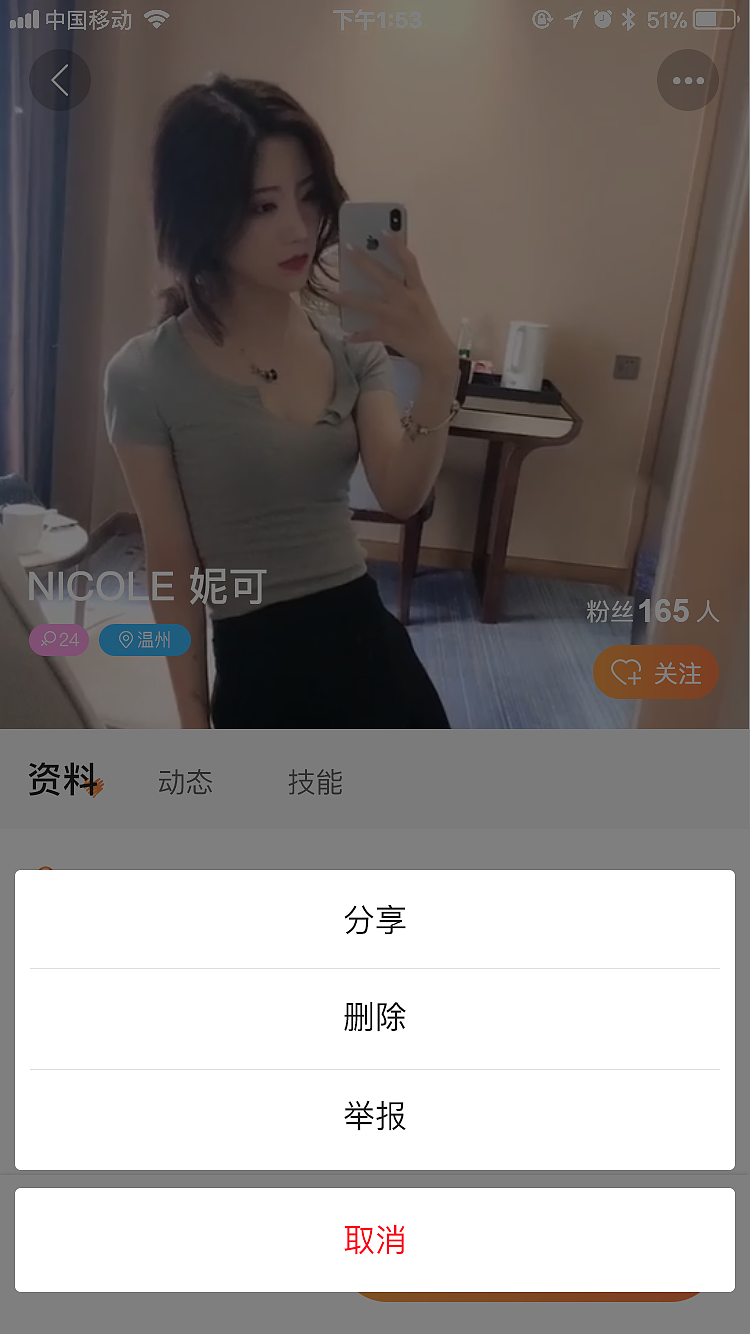Tap the location pin icon in the 温州 badge
The image size is (750, 1334).
tap(124, 639)
